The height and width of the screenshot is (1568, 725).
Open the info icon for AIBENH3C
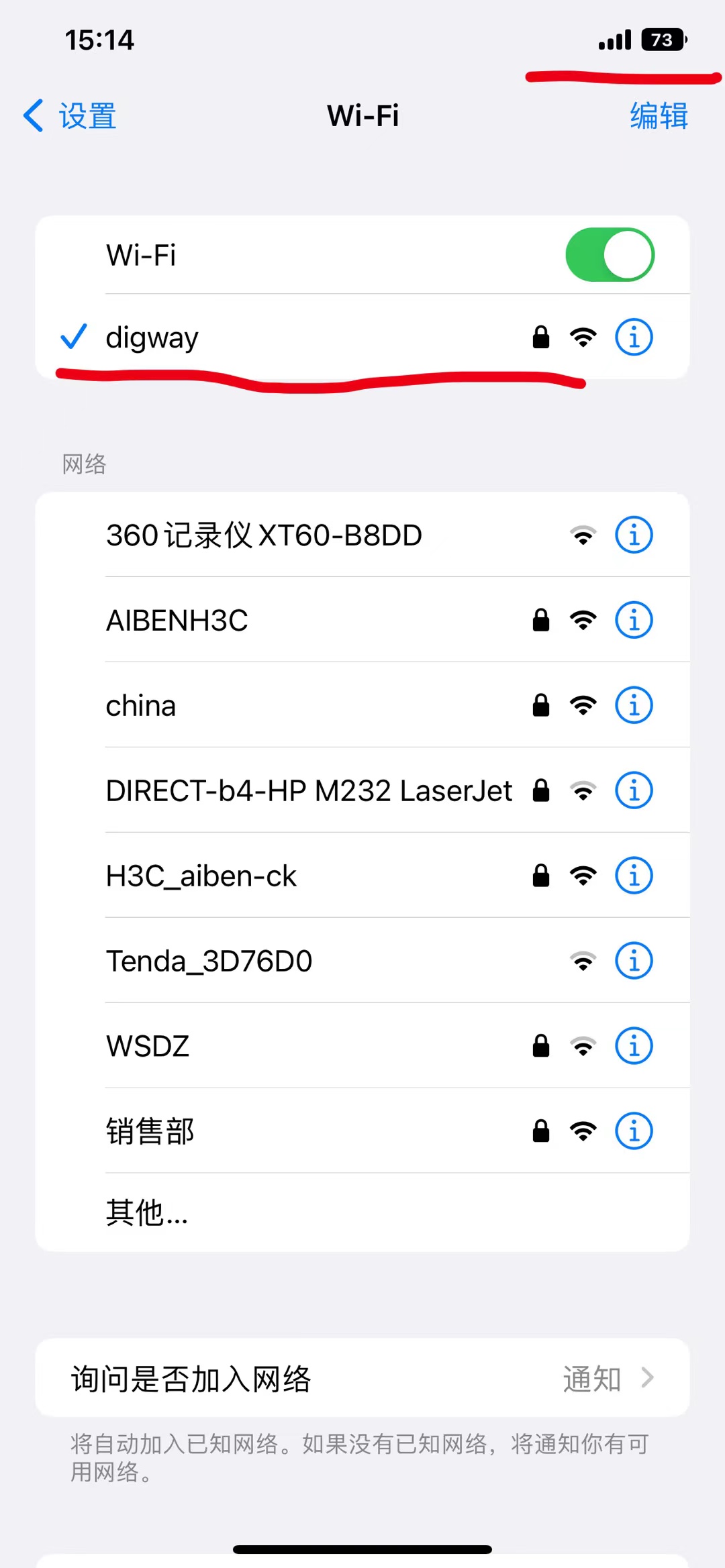coord(634,620)
